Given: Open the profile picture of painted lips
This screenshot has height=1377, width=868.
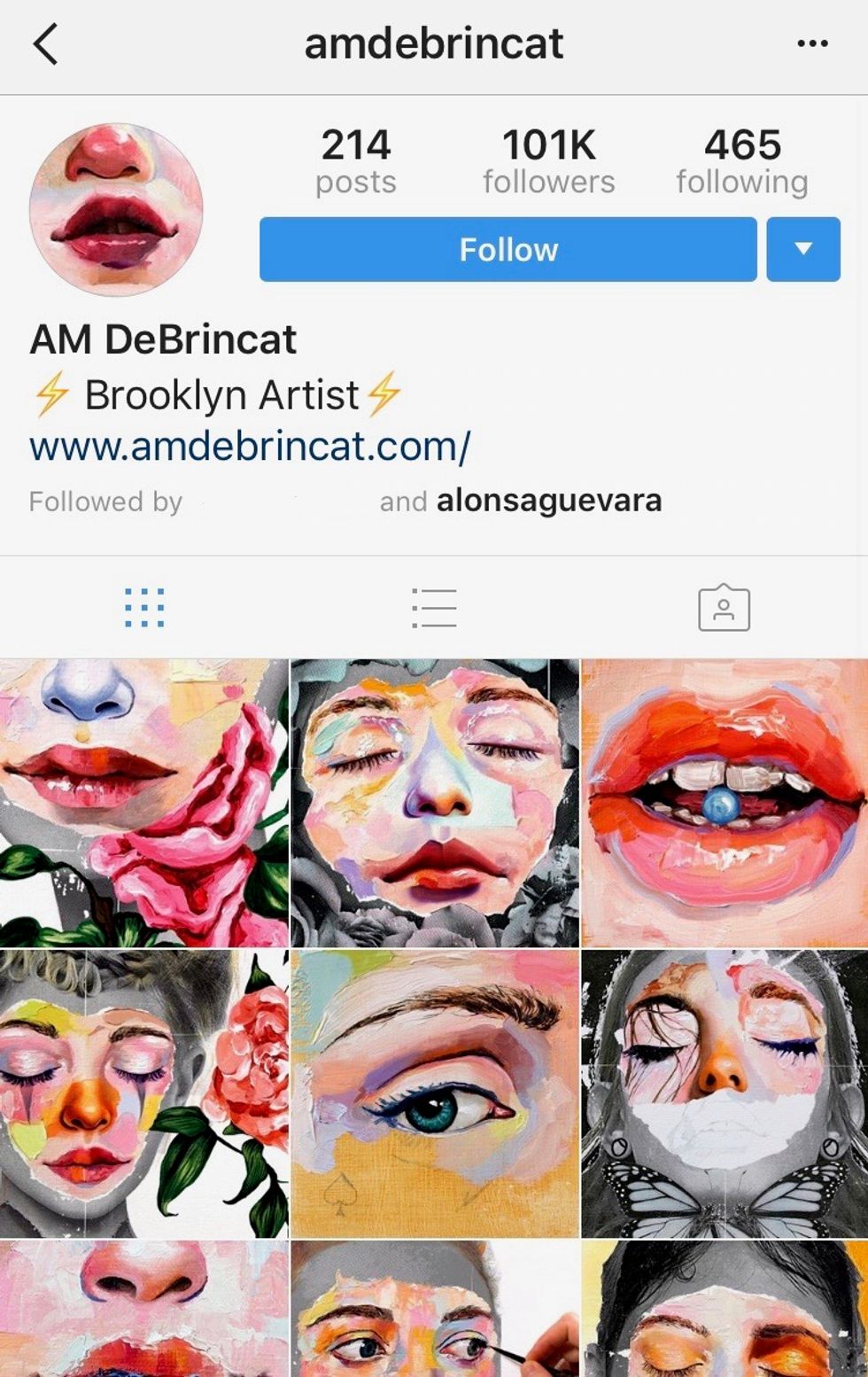Looking at the screenshot, I should click(x=116, y=209).
